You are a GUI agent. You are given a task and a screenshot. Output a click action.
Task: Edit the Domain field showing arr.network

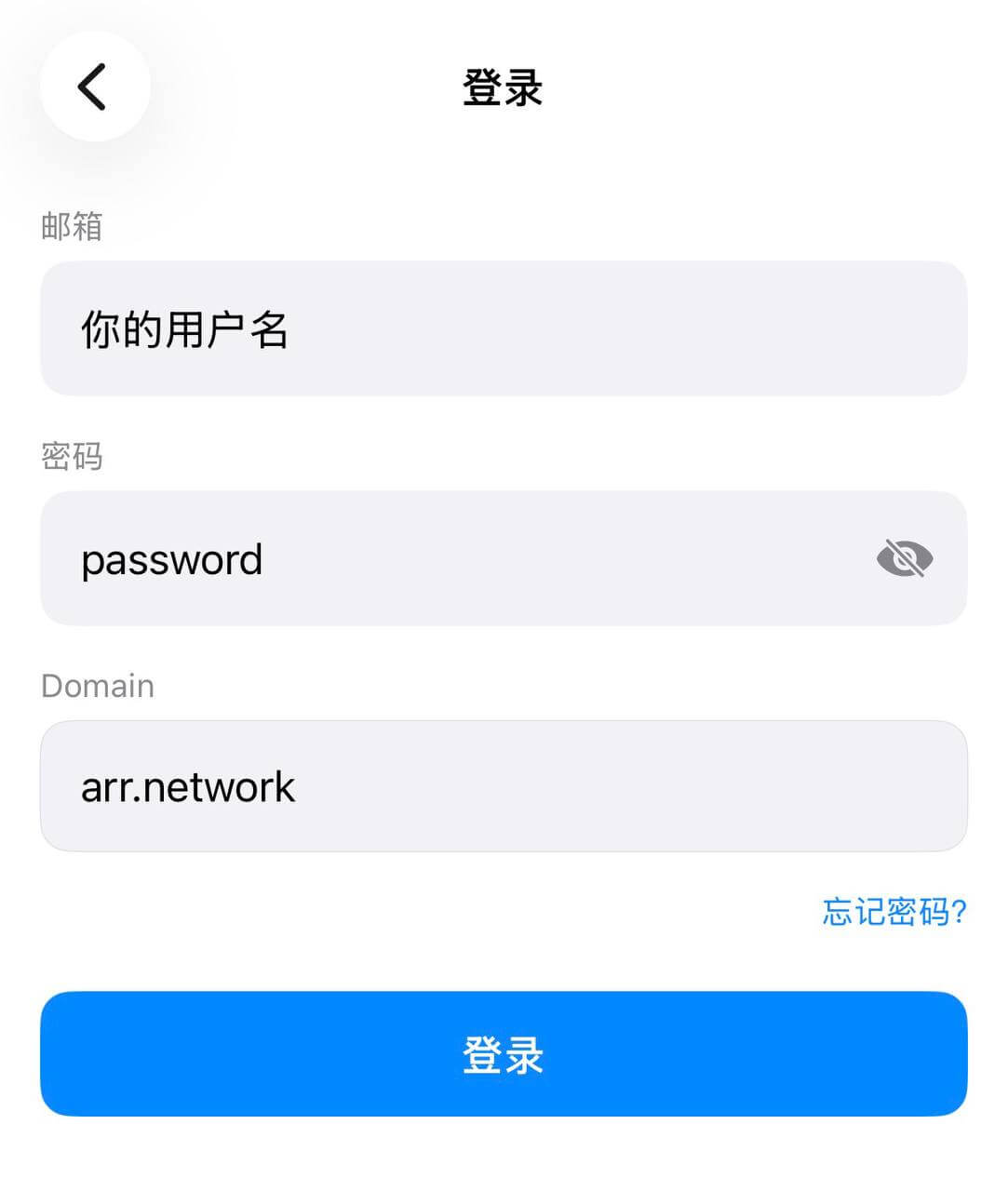503,786
